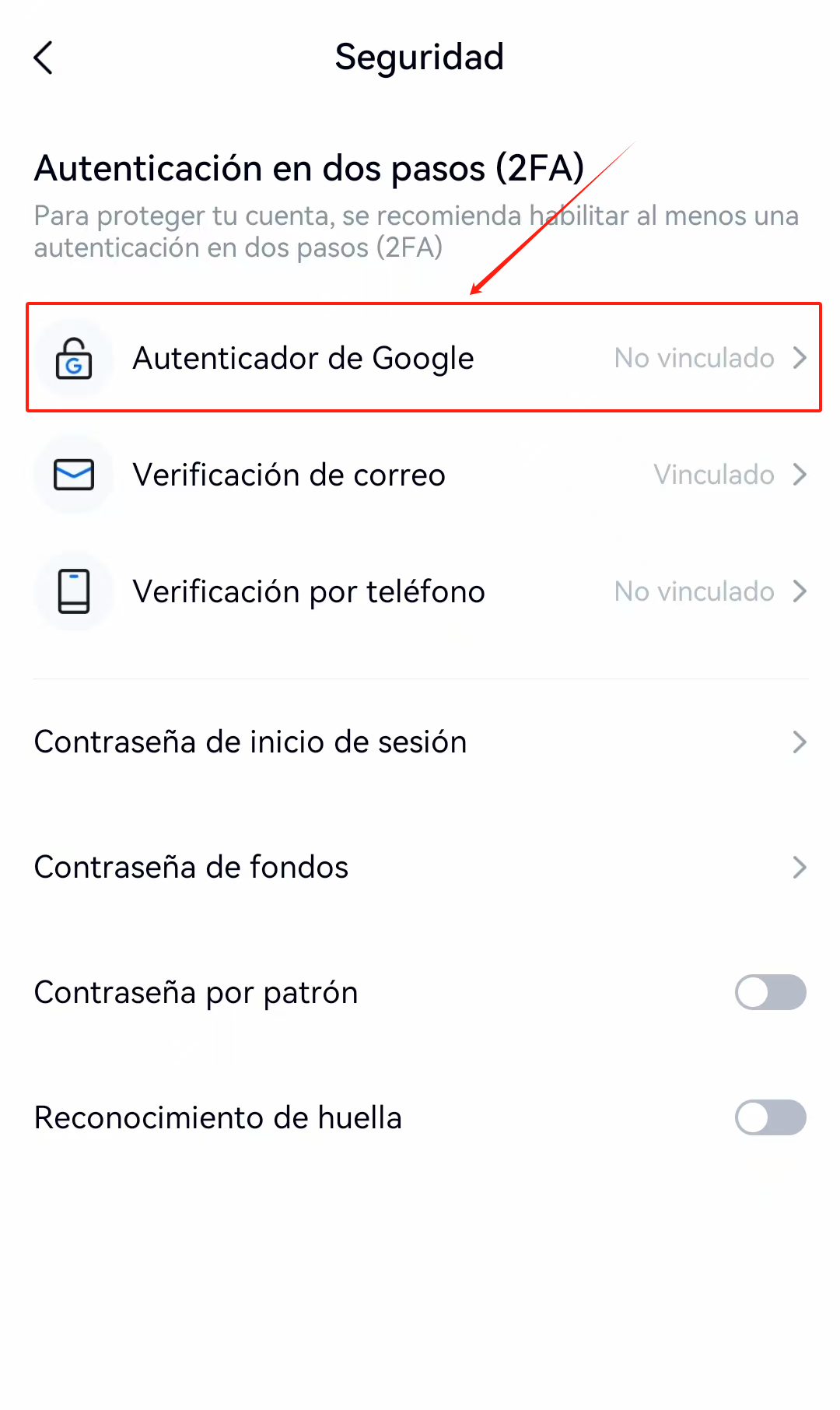Enable Contraseña por patrón switch

click(770, 992)
